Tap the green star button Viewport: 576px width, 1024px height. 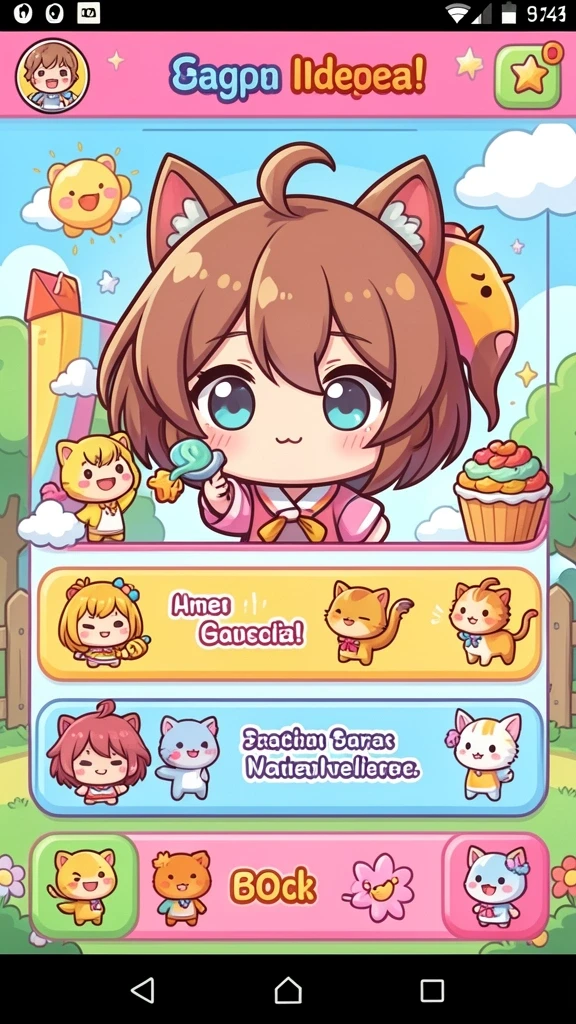(x=528, y=76)
